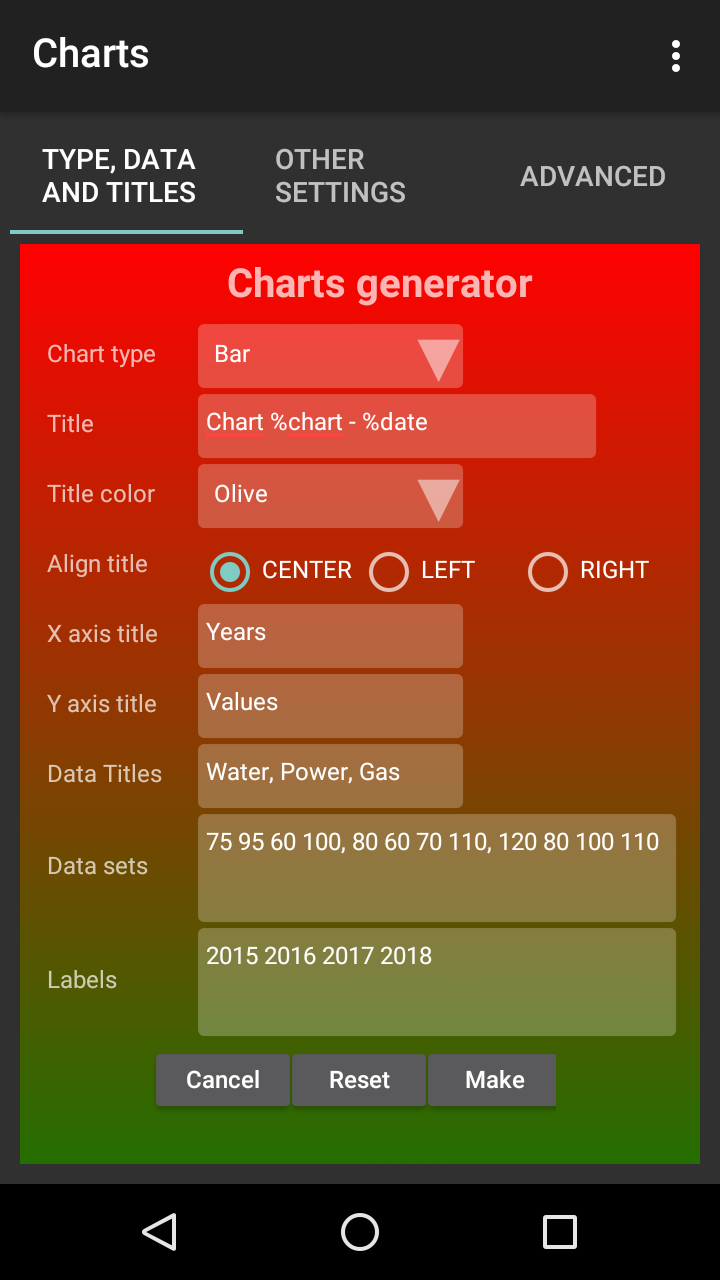Edit the chart Title field
This screenshot has height=1280, width=720.
(396, 426)
